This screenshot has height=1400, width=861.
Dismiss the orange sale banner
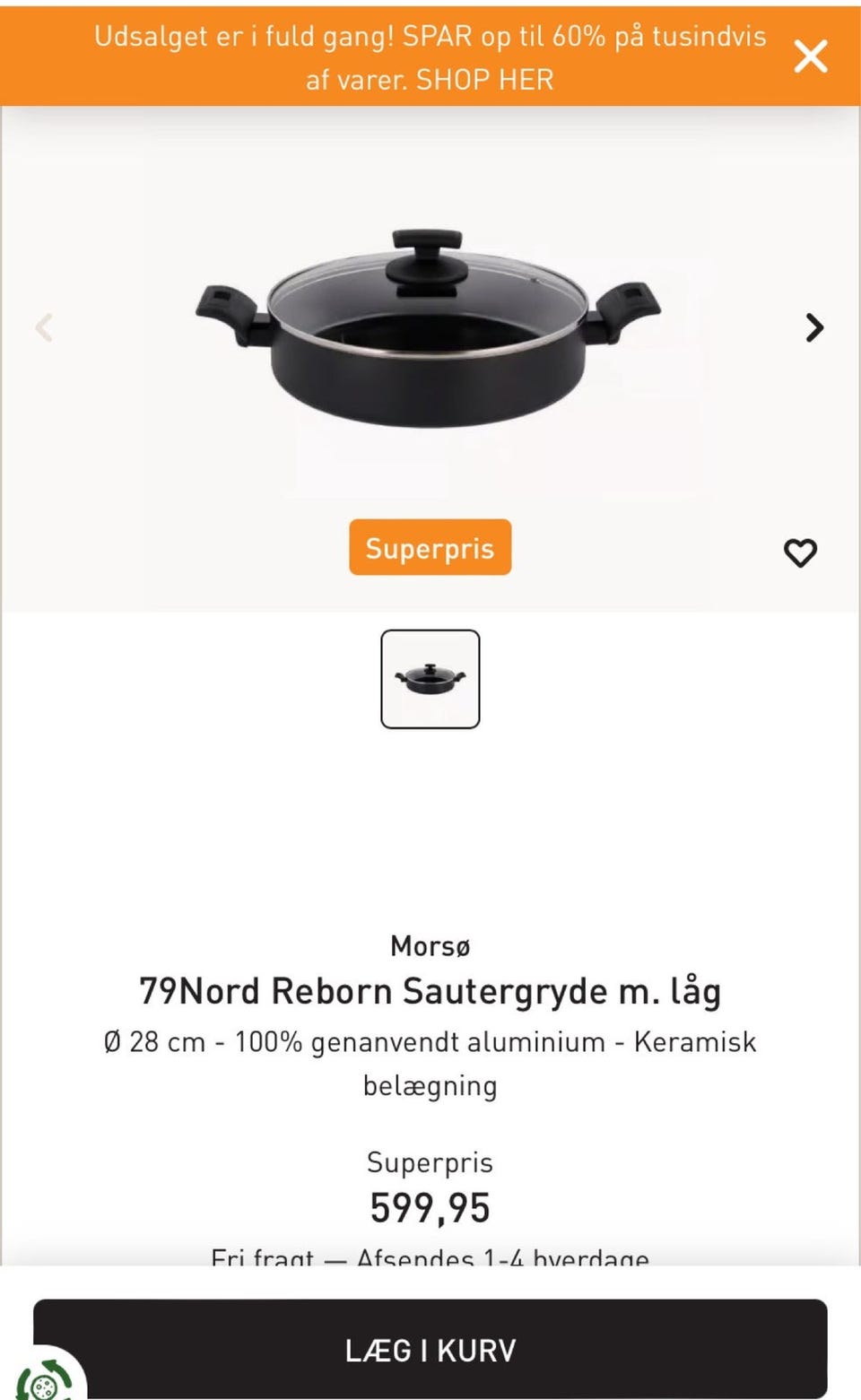click(x=810, y=57)
